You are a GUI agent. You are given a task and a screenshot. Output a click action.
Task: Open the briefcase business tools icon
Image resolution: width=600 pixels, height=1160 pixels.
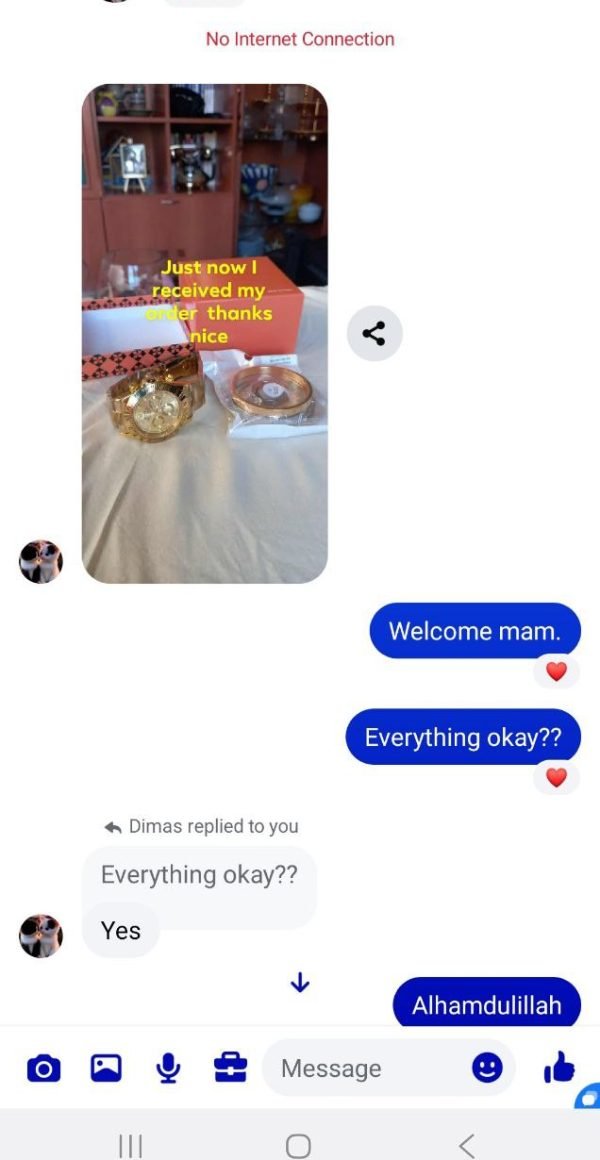coord(230,1068)
